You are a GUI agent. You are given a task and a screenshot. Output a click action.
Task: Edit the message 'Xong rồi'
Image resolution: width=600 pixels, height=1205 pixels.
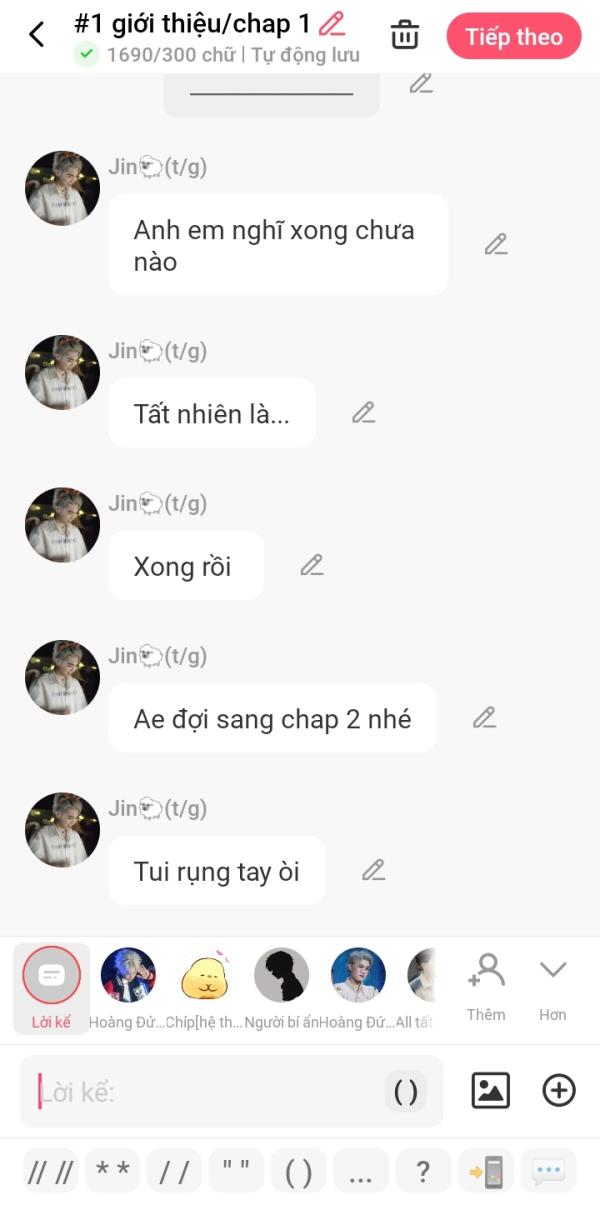312,565
